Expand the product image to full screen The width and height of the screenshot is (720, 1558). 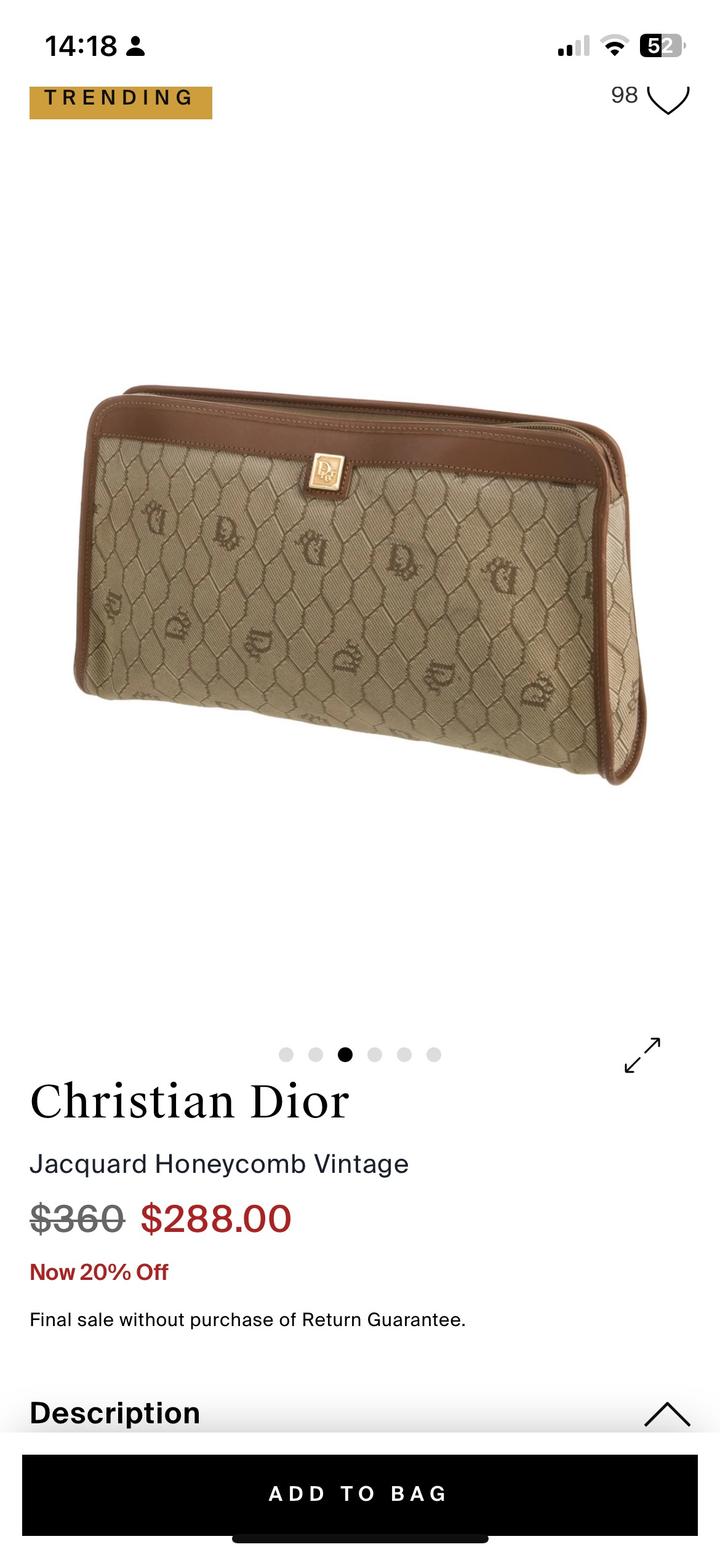point(642,1055)
